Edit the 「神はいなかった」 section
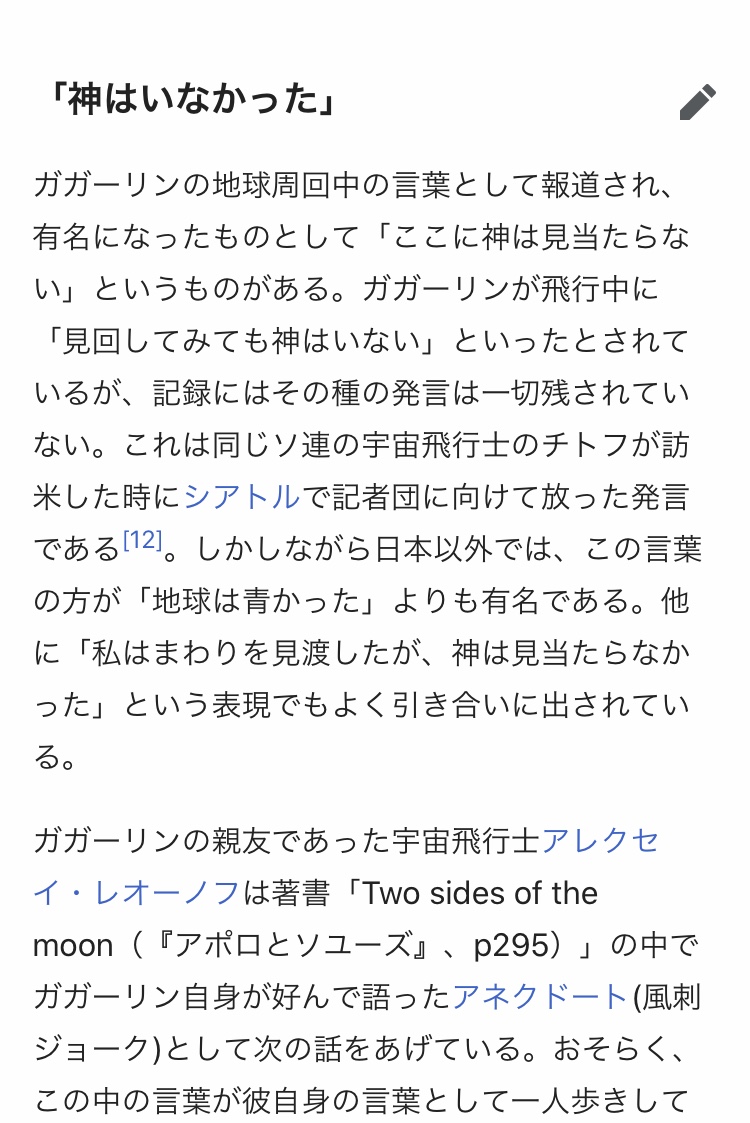 697,103
